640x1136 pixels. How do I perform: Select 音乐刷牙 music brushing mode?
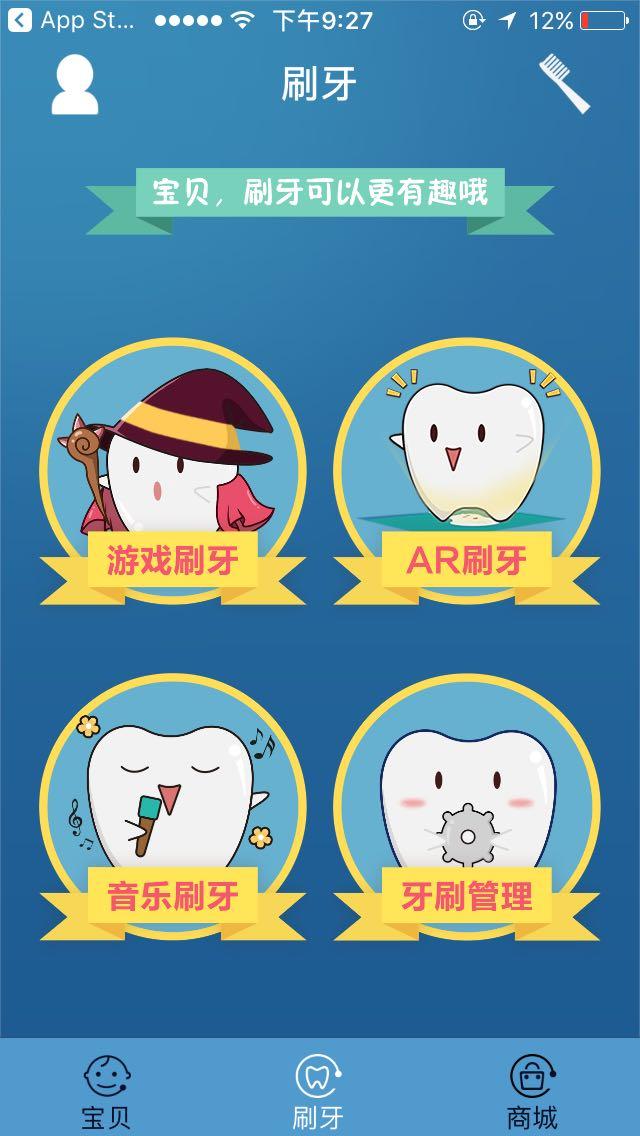coord(173,808)
